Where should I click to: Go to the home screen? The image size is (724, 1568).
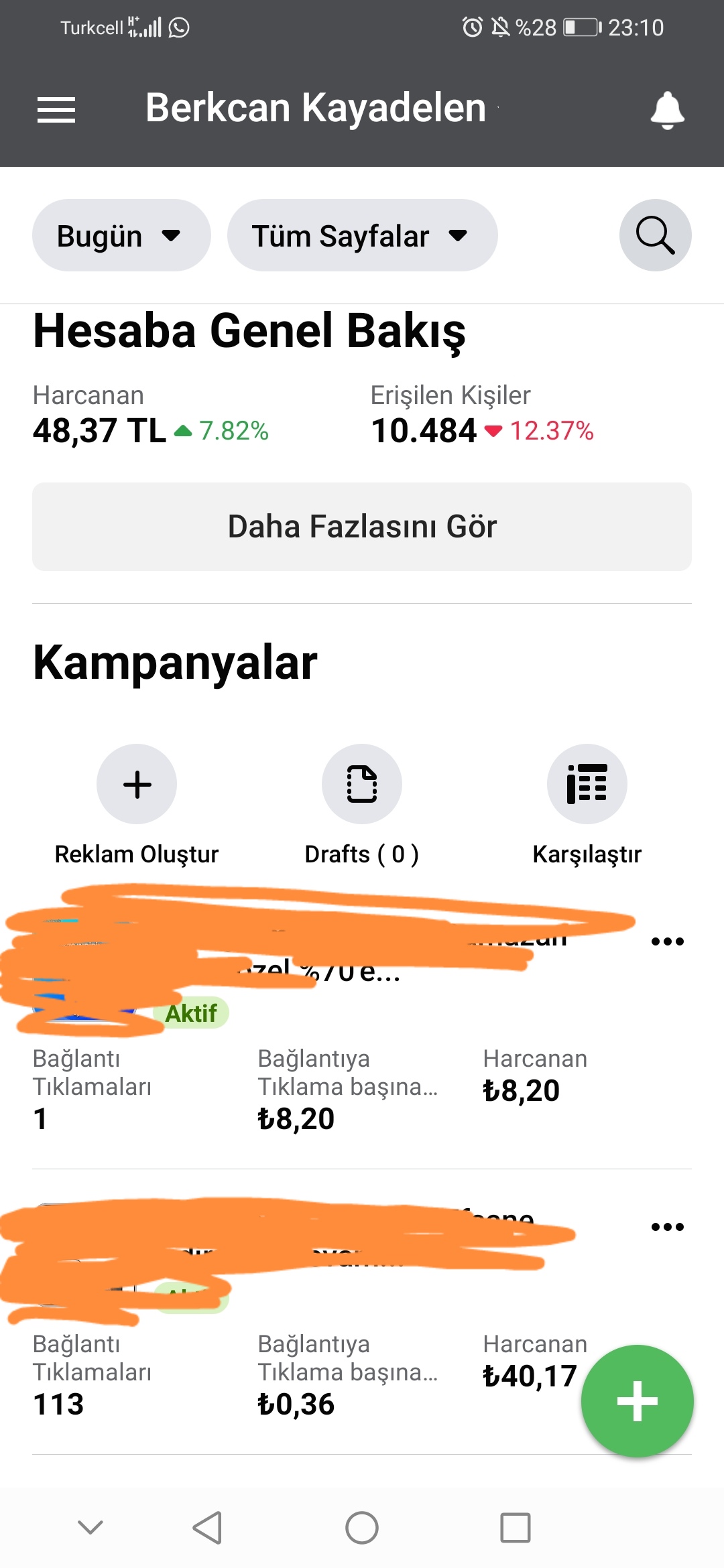pyautogui.click(x=362, y=1528)
